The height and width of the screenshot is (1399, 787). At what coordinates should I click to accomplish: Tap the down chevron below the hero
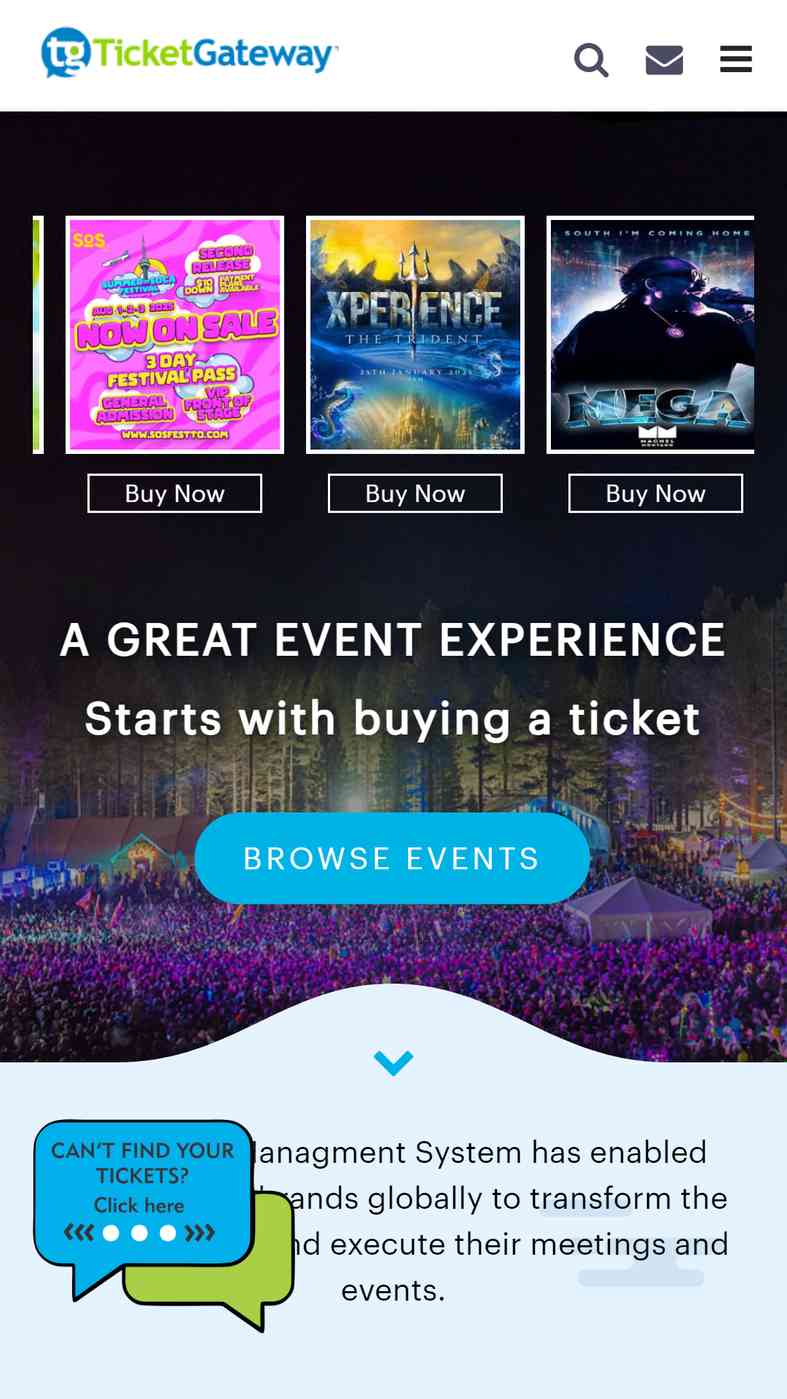tap(393, 1062)
